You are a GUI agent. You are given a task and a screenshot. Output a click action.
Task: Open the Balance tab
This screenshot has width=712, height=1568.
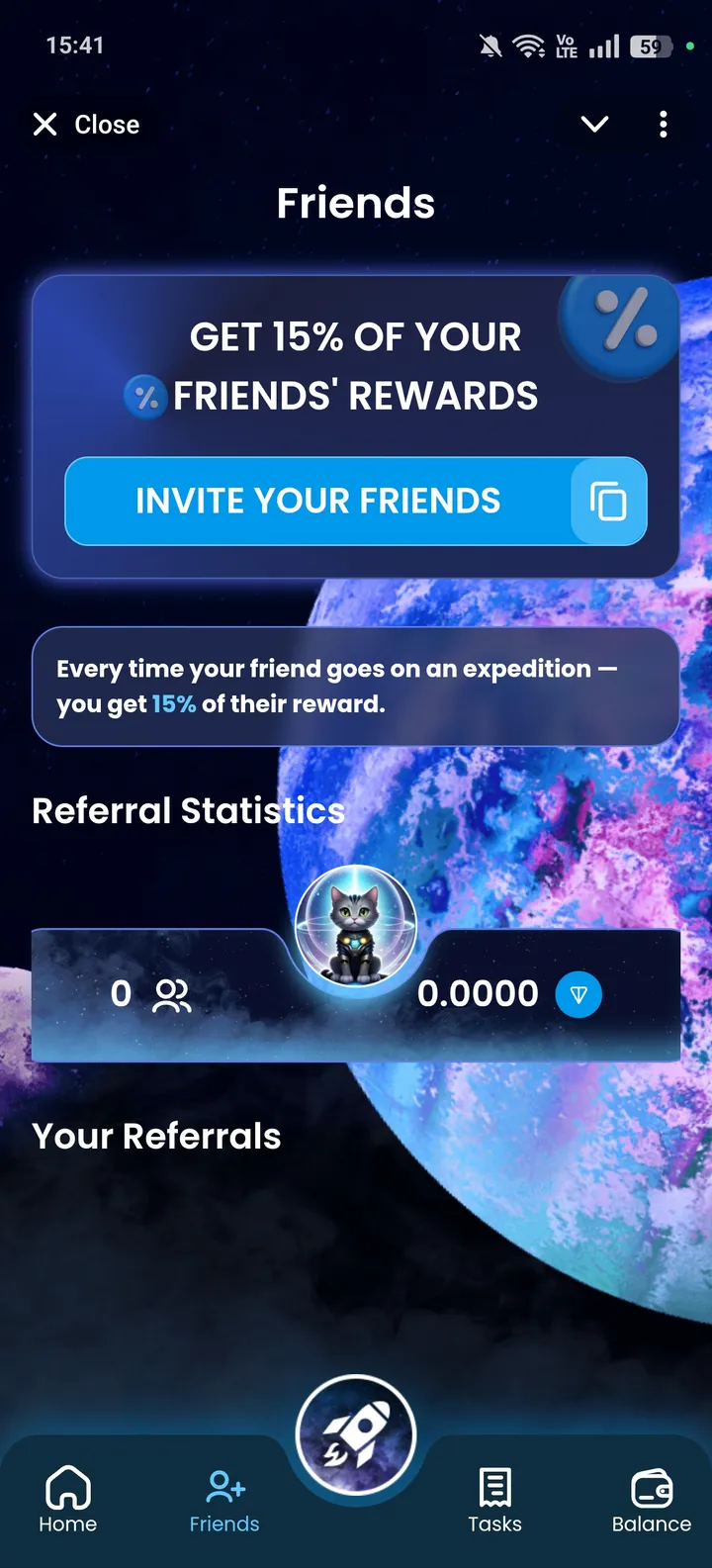pos(651,1499)
